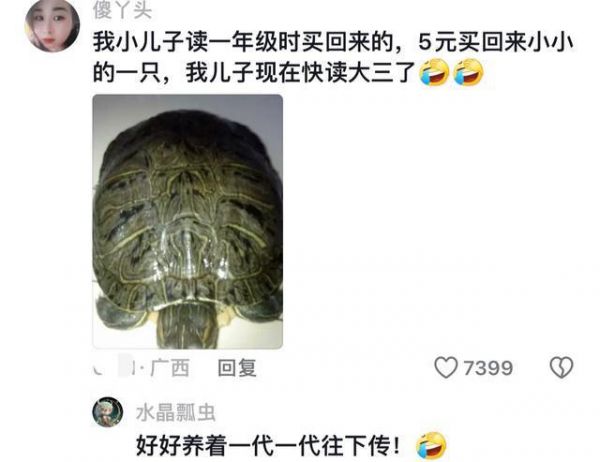Dislike 傻丫头's comment with broken heart

[560, 368]
